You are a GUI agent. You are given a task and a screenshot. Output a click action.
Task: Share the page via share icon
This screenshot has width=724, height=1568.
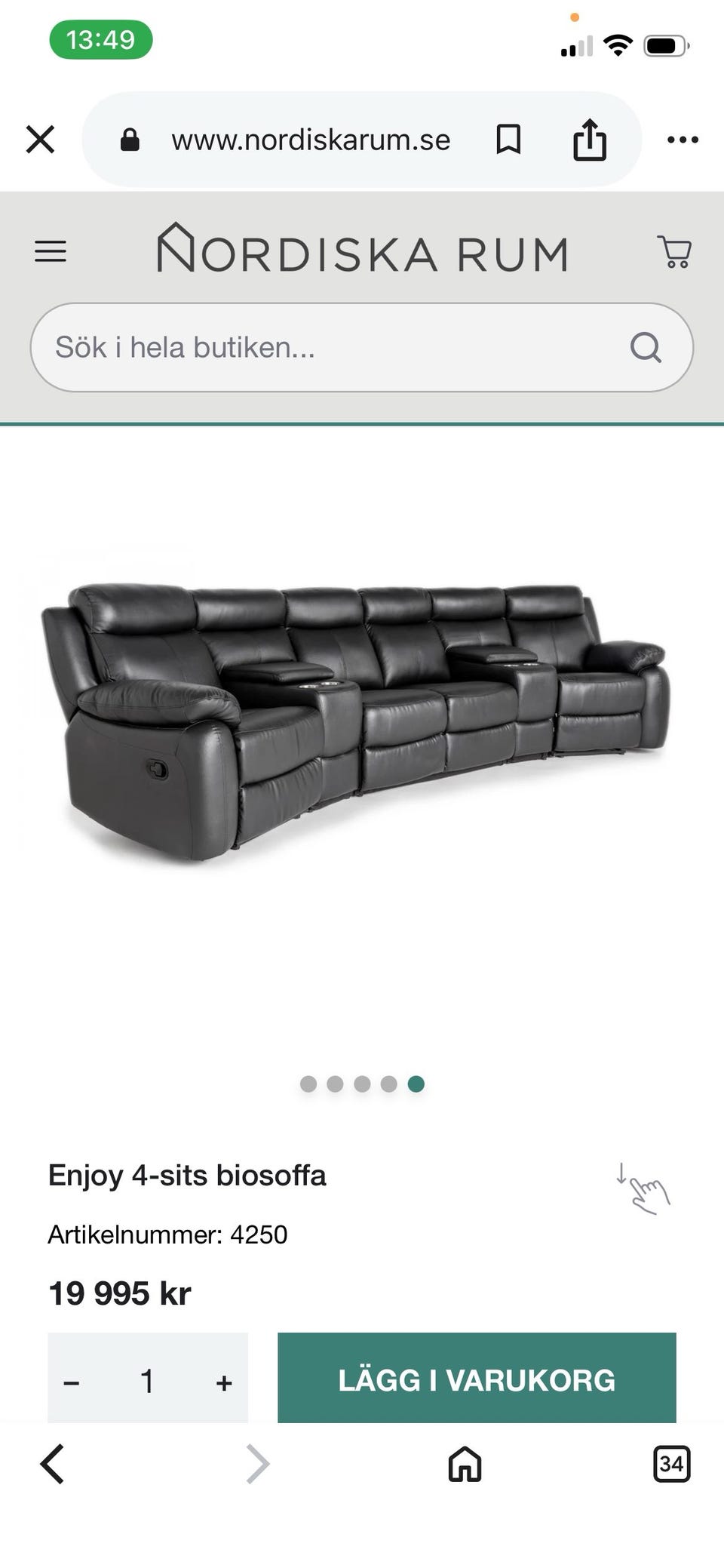point(589,140)
